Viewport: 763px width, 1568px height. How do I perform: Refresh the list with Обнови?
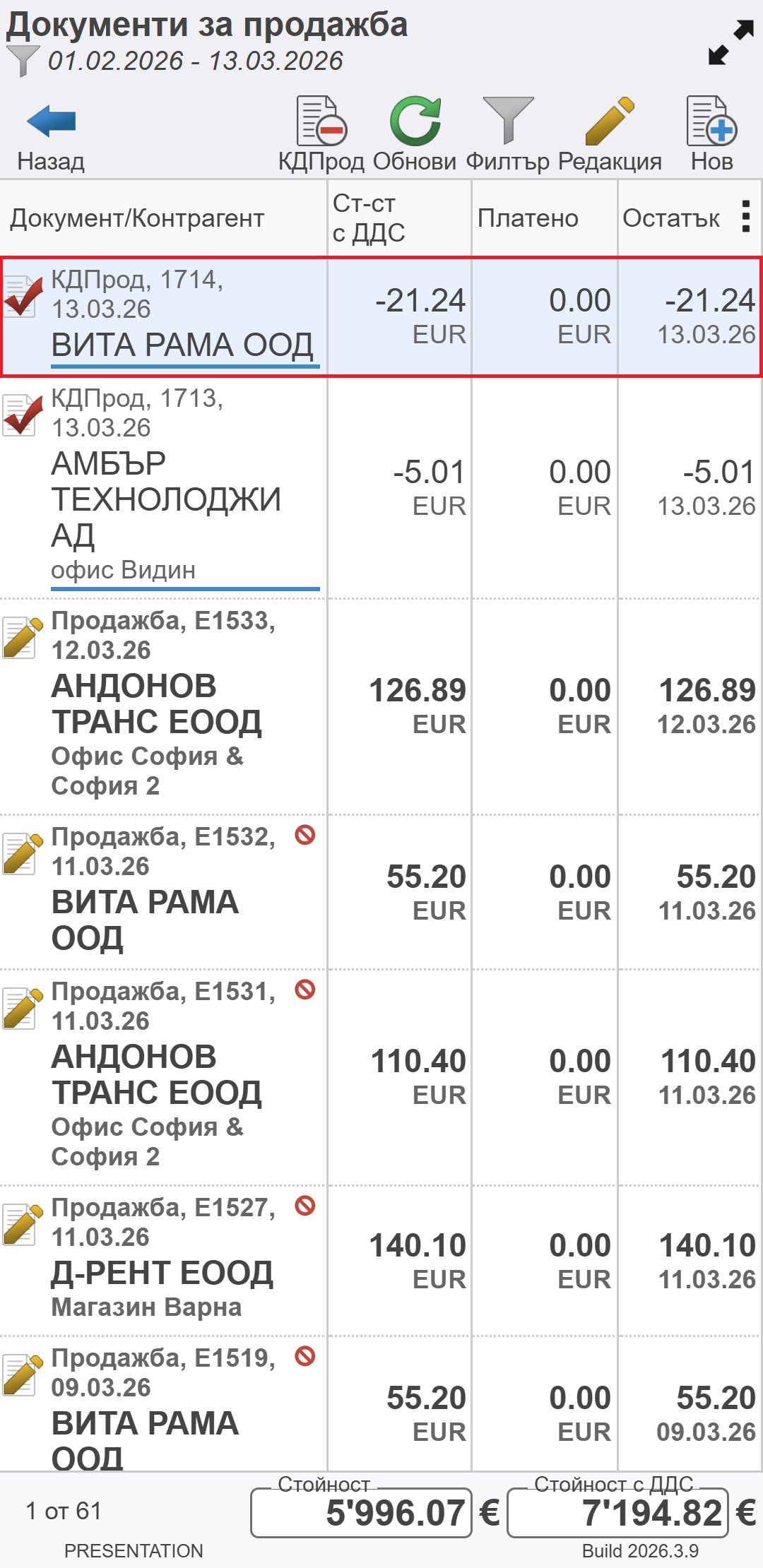coord(415,136)
